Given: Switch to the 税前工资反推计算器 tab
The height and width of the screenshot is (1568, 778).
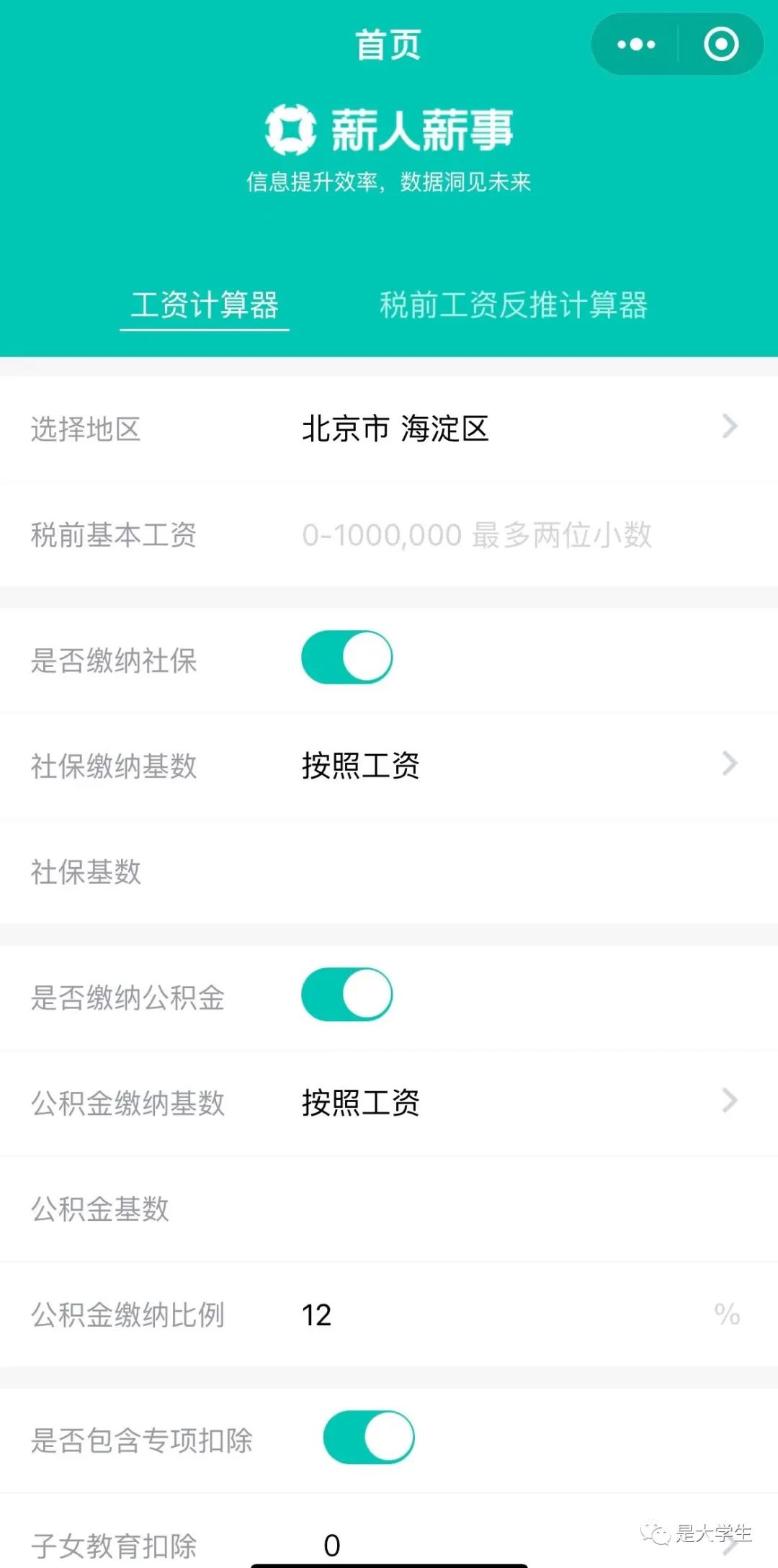Looking at the screenshot, I should pos(514,305).
